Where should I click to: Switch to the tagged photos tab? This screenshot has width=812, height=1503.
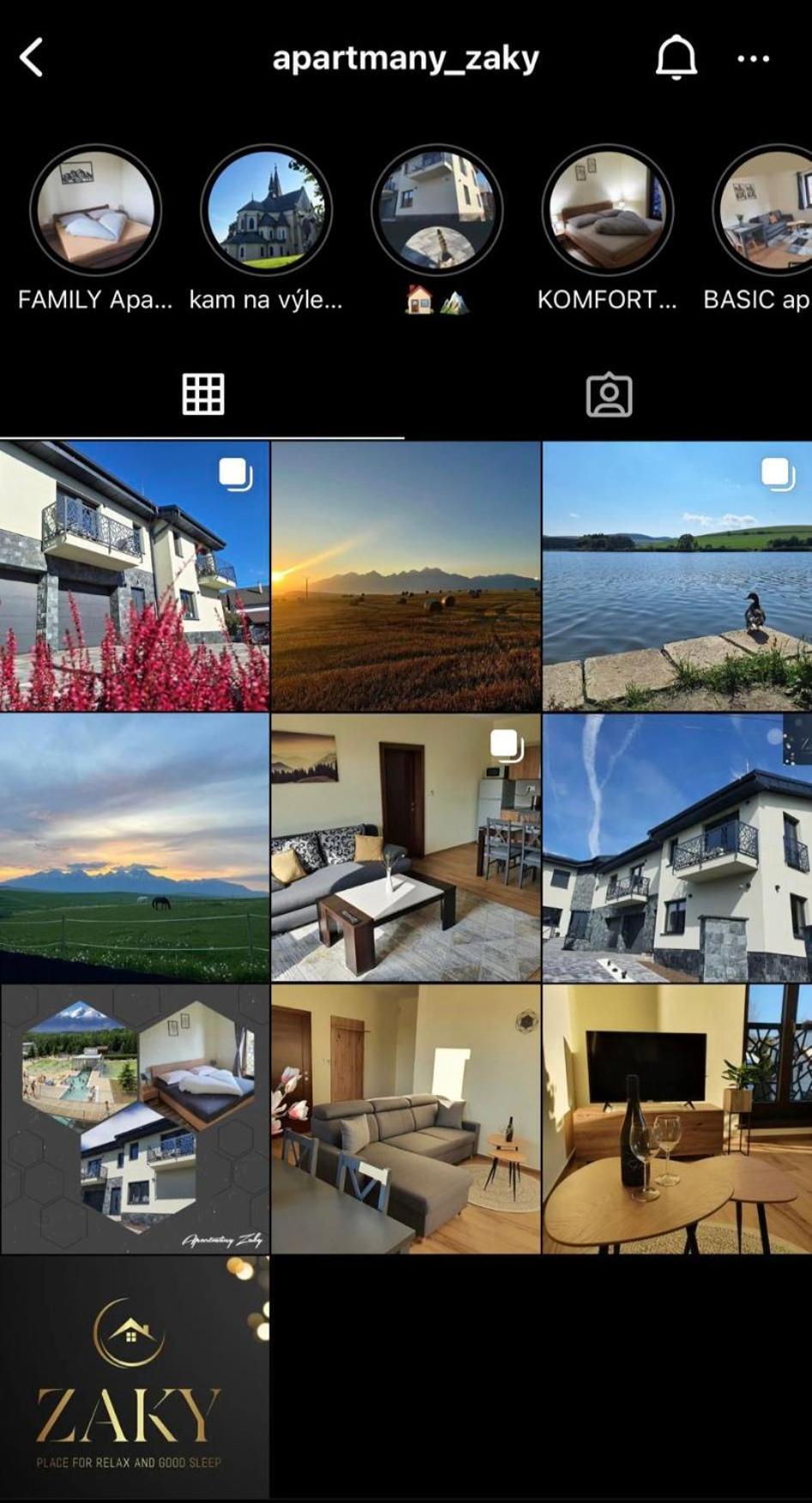[609, 395]
